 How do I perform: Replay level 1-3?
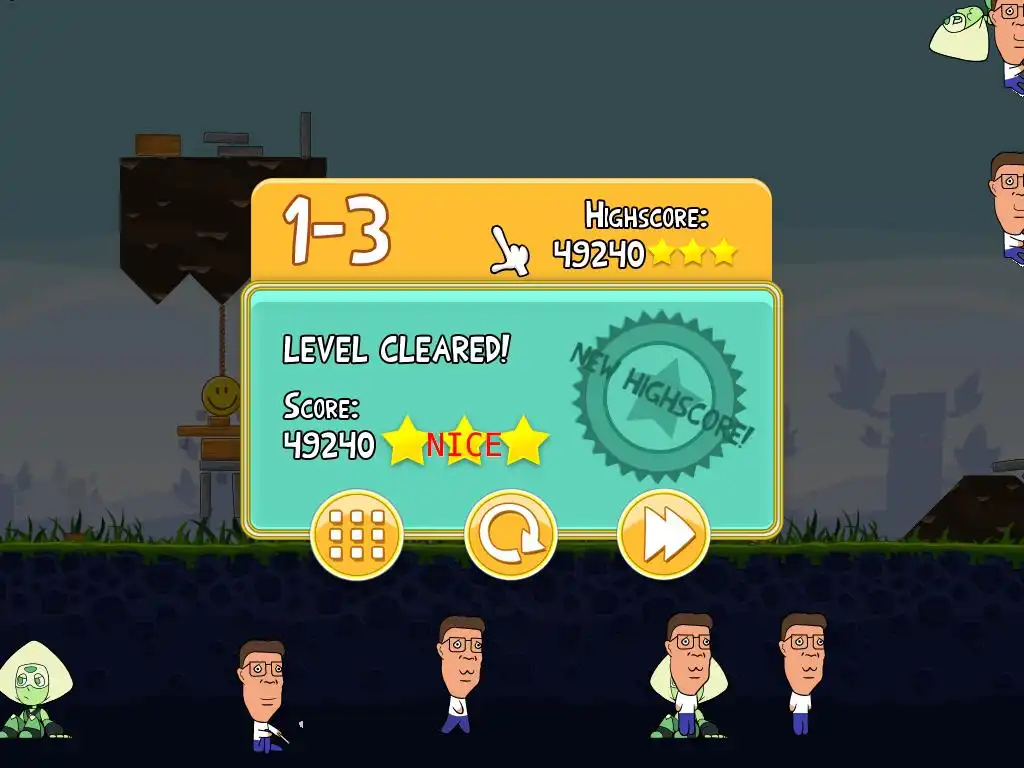tap(510, 535)
